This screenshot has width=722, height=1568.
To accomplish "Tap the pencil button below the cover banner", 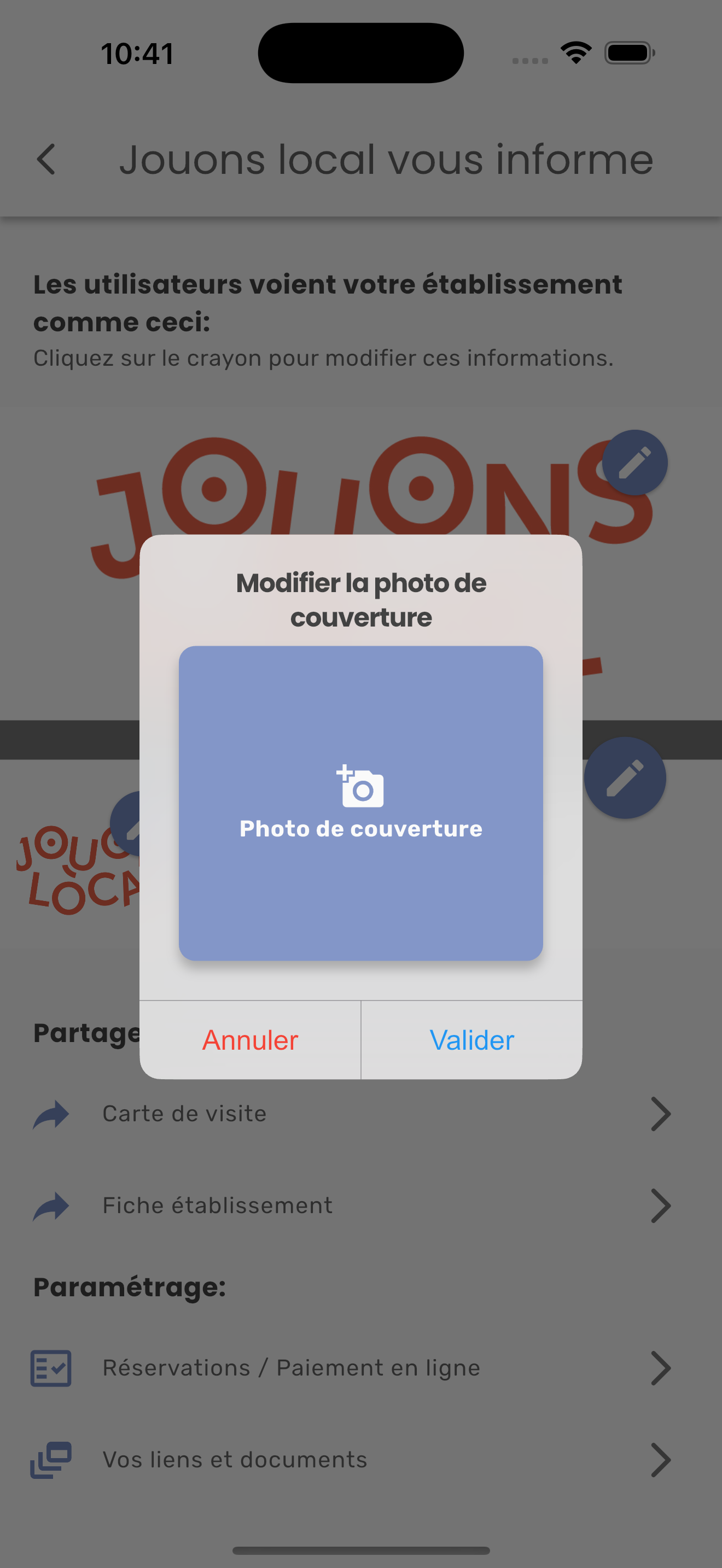I will click(x=625, y=778).
